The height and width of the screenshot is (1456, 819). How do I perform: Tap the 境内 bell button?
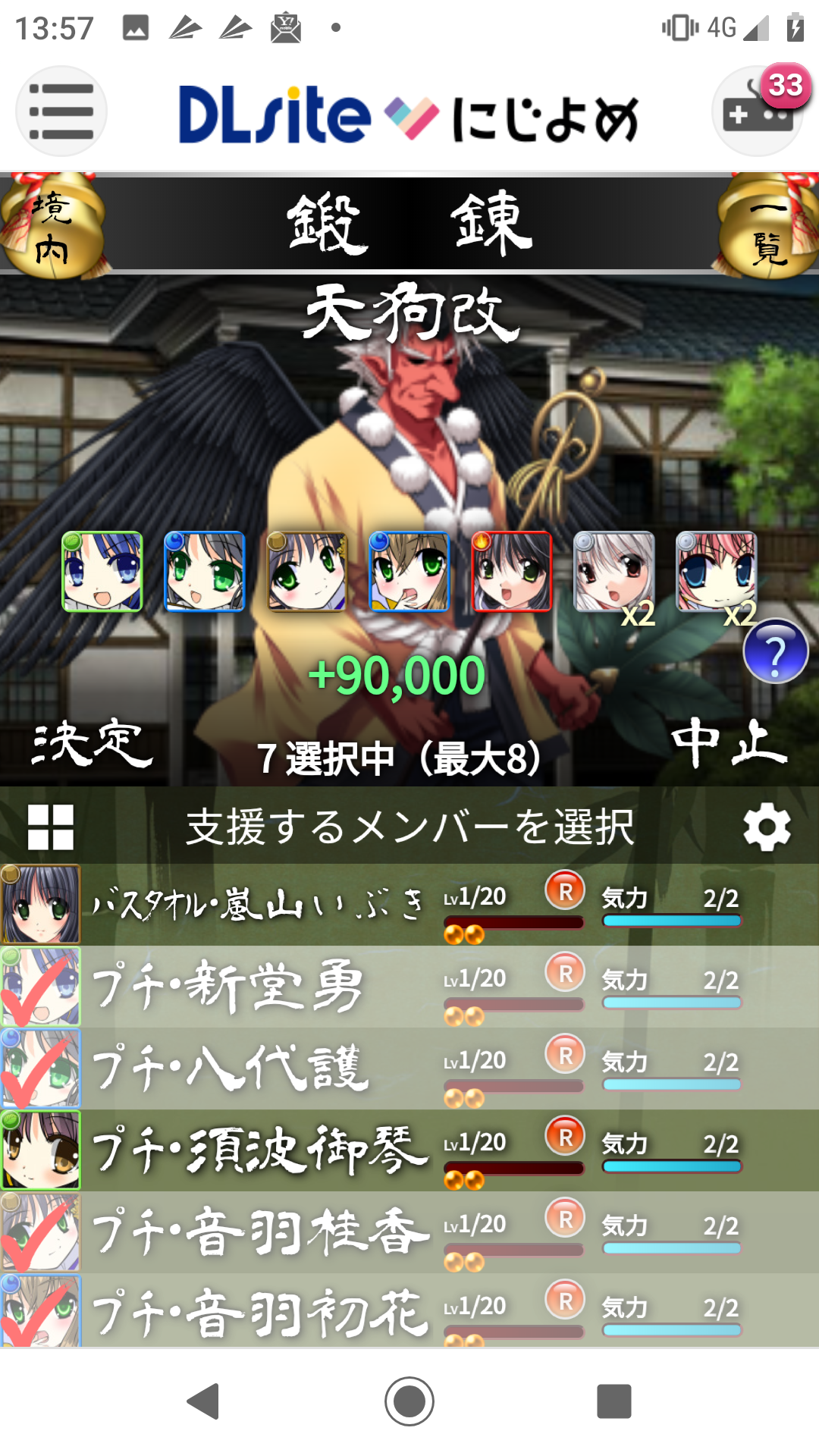pos(52,227)
